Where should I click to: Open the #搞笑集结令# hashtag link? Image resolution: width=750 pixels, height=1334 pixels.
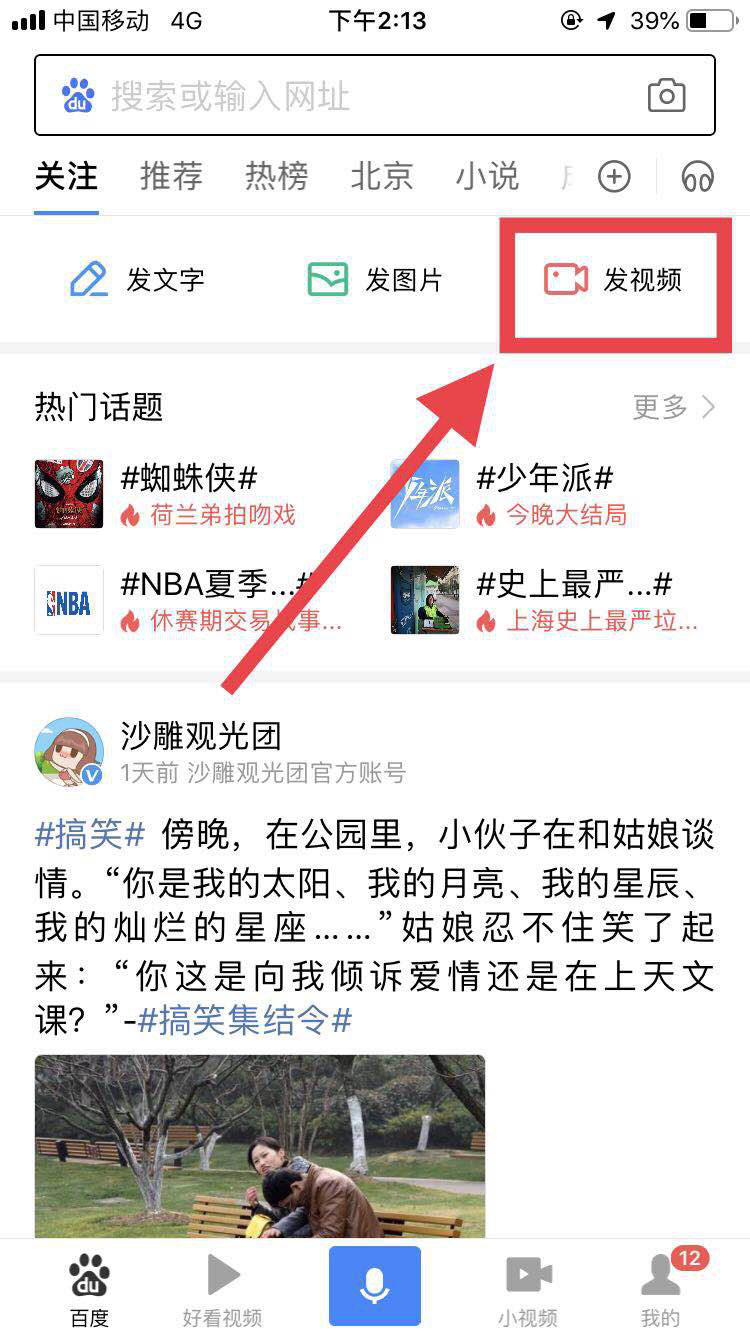(245, 1021)
